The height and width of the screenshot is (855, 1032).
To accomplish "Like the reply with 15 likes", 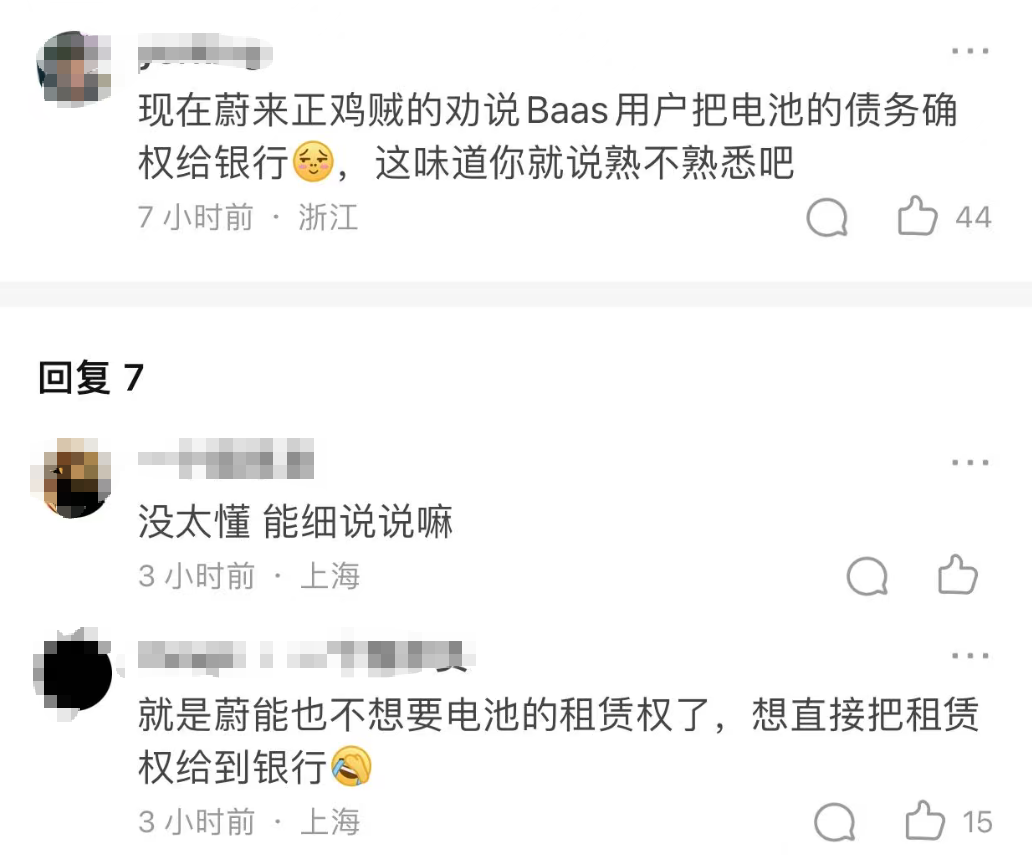I will tap(925, 822).
